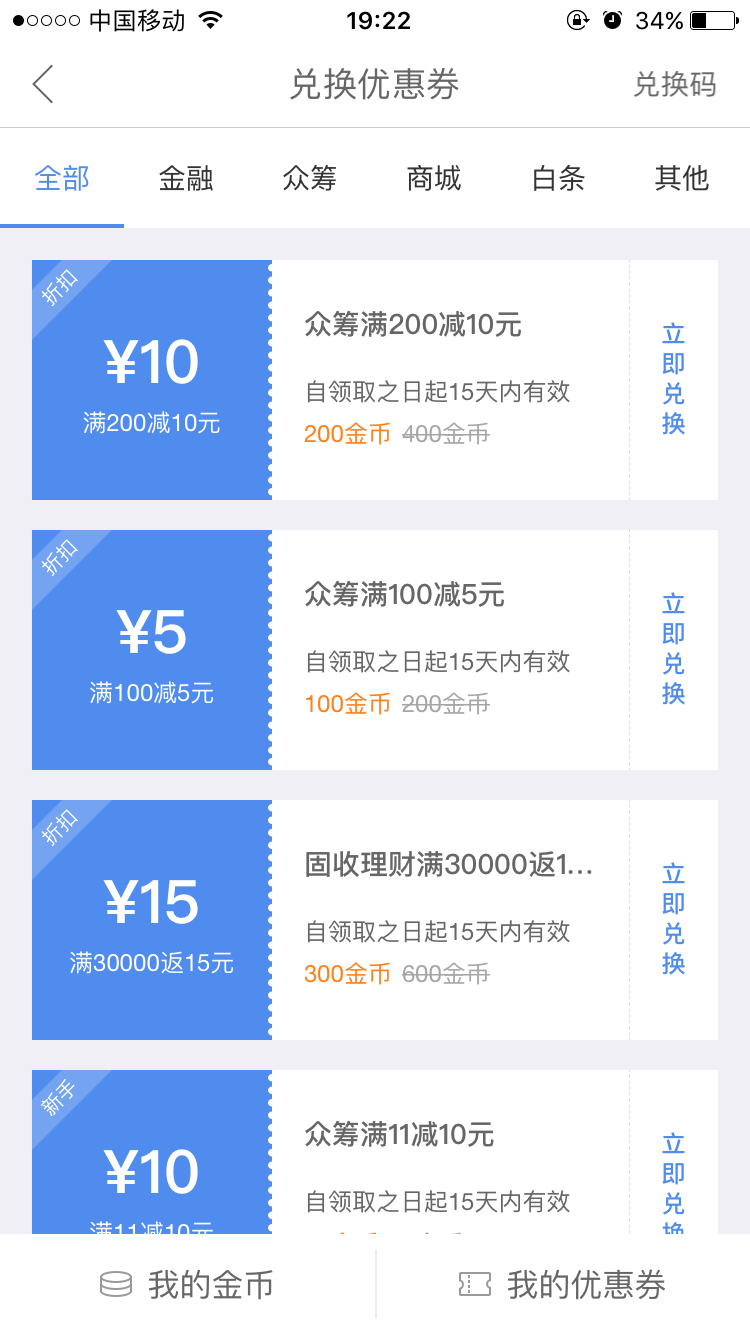The width and height of the screenshot is (750, 1334).
Task: Open 兑换码 in the top bar
Action: (x=675, y=85)
